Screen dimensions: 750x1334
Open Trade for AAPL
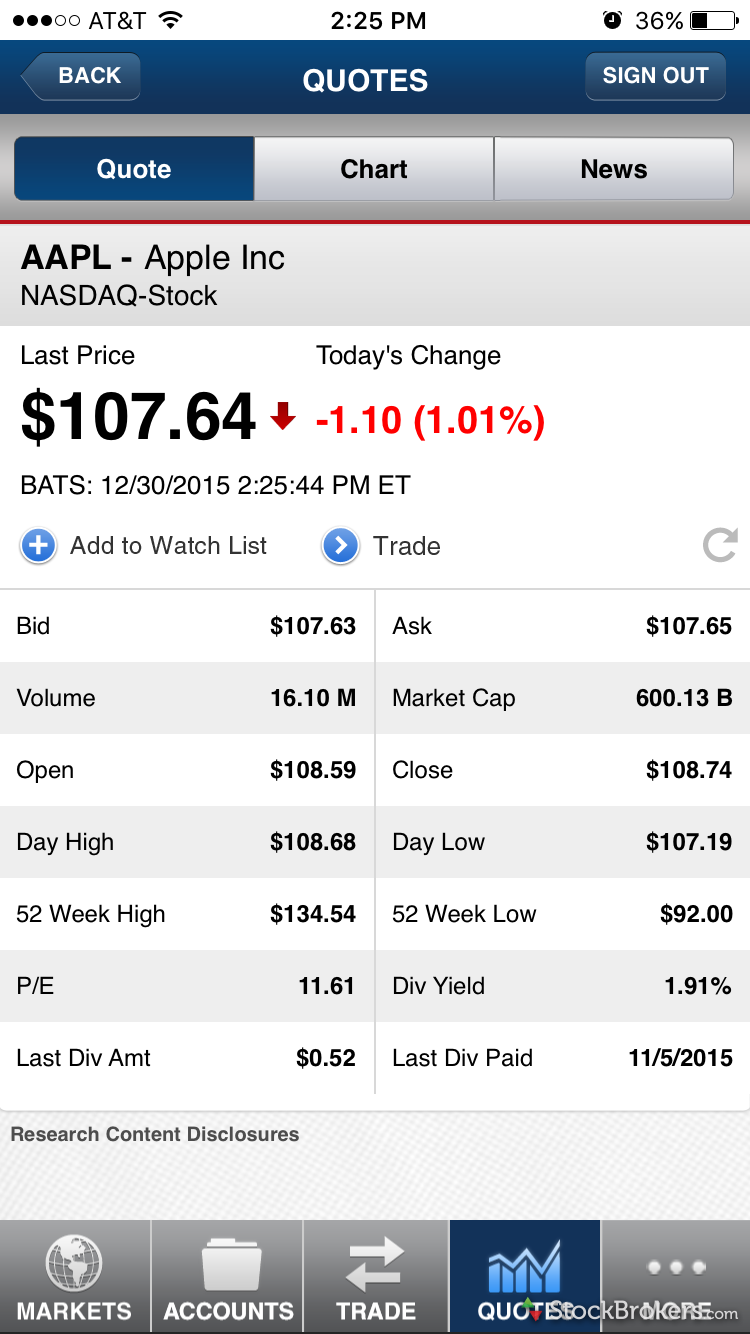(381, 546)
